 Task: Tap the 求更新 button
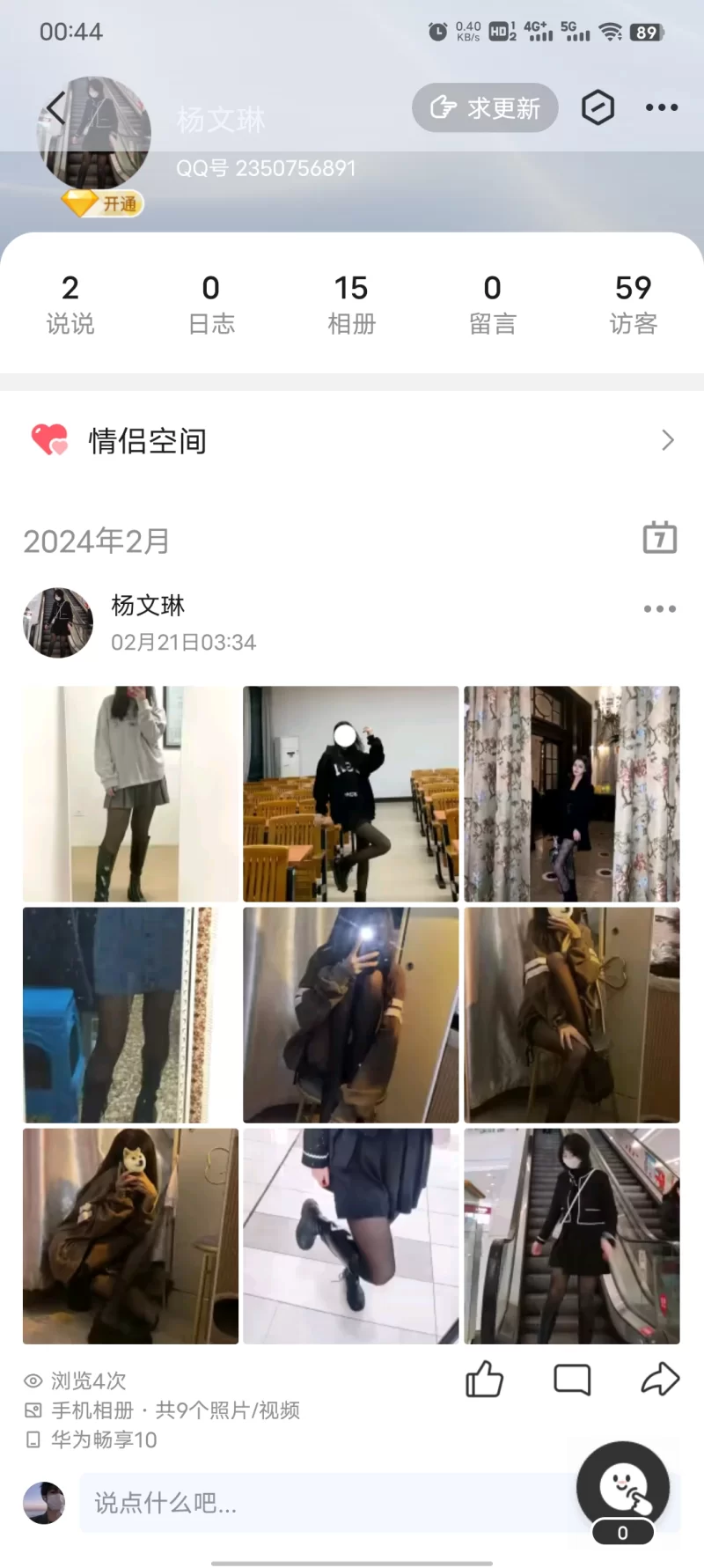[485, 108]
